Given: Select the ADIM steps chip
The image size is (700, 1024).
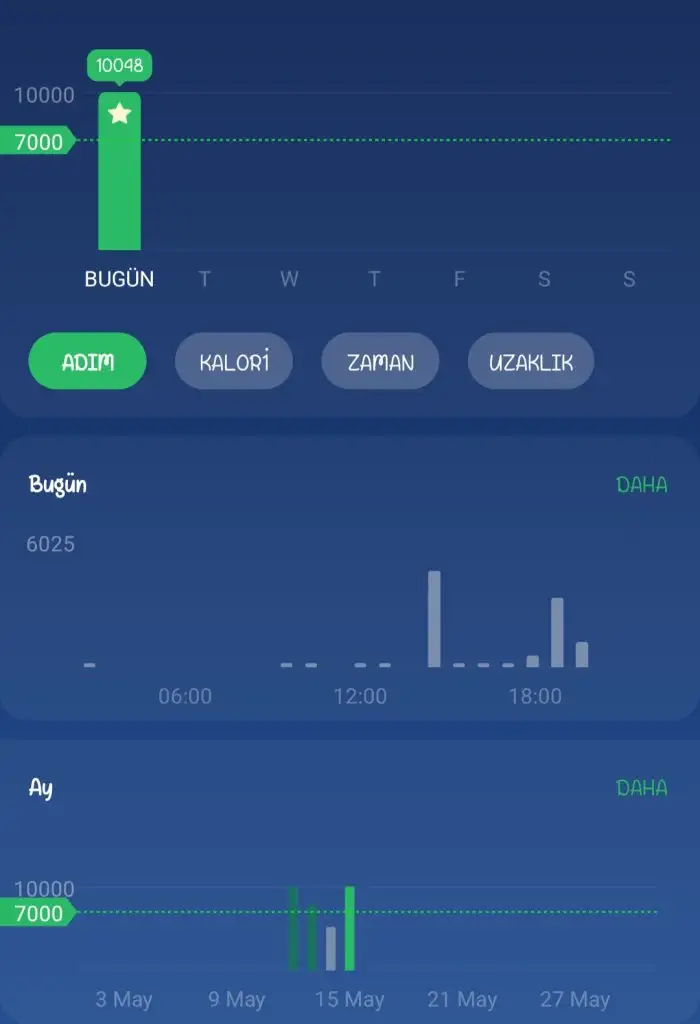Looking at the screenshot, I should coord(87,361).
